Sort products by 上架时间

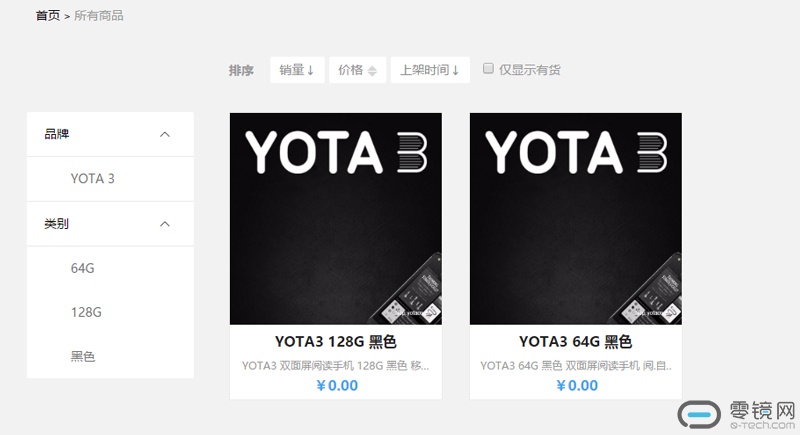click(x=429, y=70)
